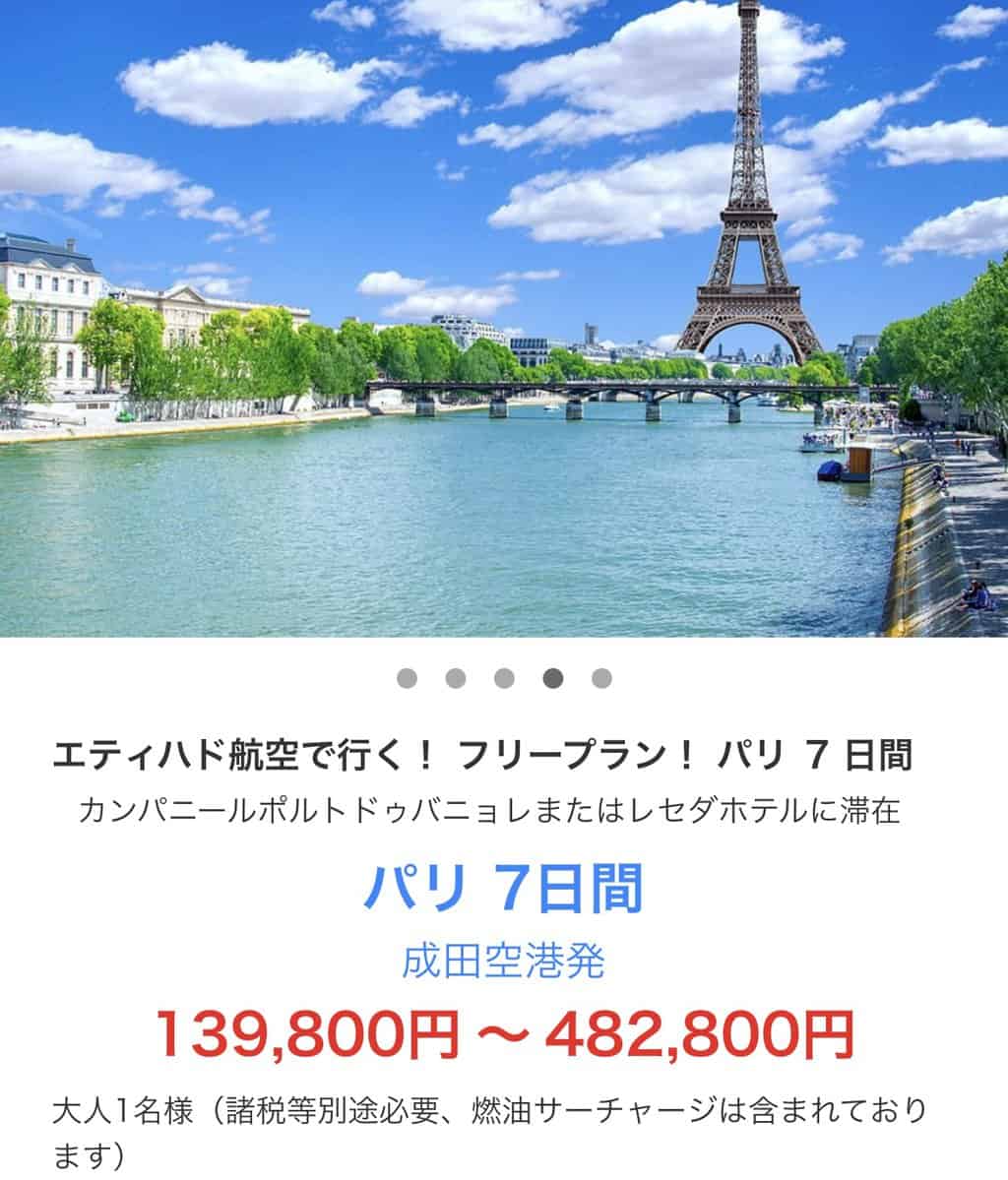Jump to the first carousel page dot
This screenshot has width=1008, height=1180.
407,678
